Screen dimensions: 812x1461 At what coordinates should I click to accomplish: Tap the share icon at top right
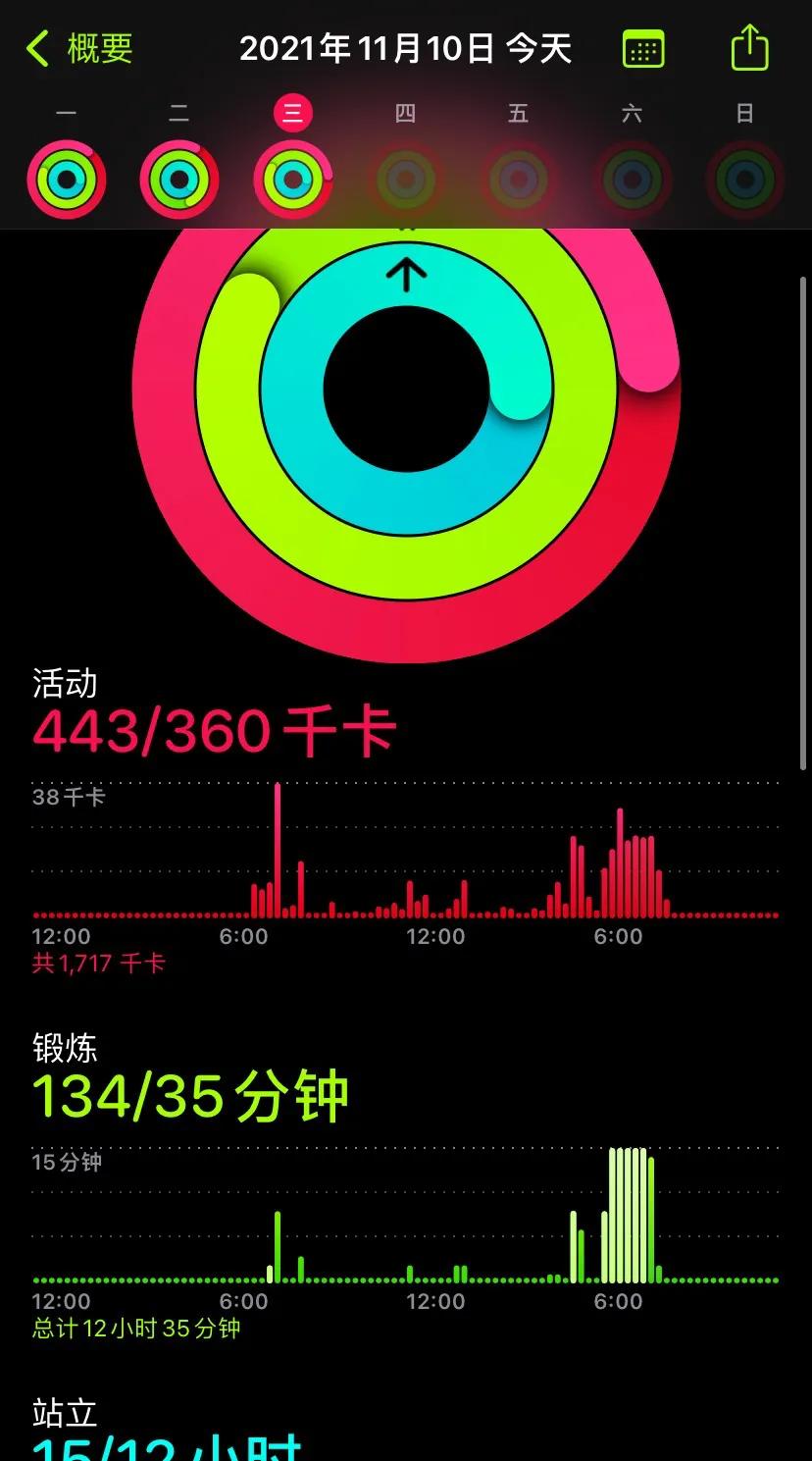pos(748,46)
